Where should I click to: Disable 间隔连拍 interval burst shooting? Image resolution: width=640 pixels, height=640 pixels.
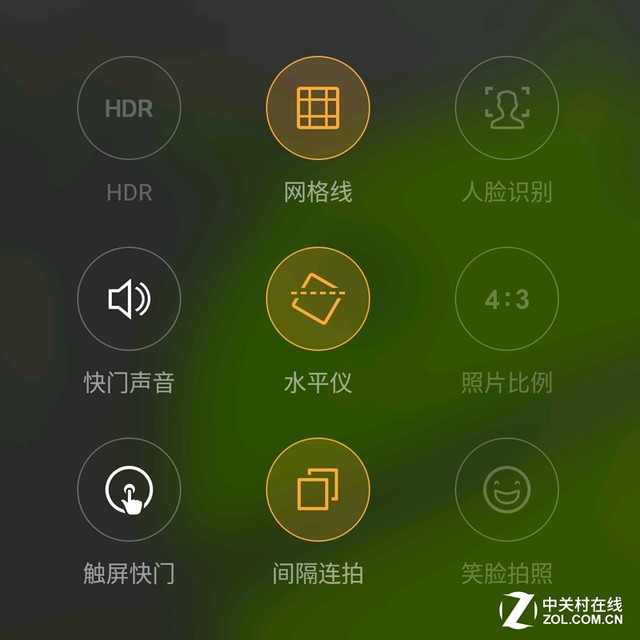click(318, 490)
